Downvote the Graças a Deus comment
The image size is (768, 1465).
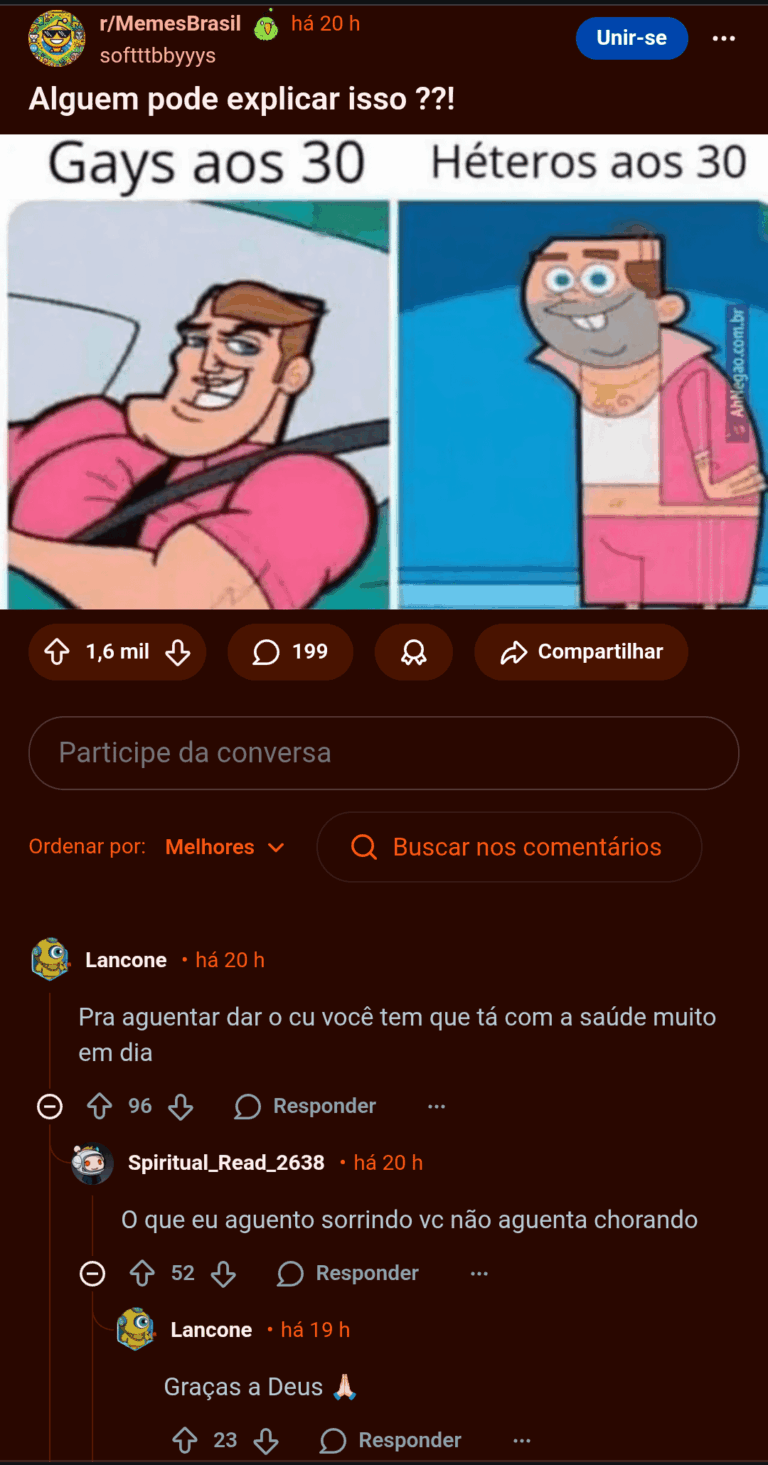click(265, 1440)
